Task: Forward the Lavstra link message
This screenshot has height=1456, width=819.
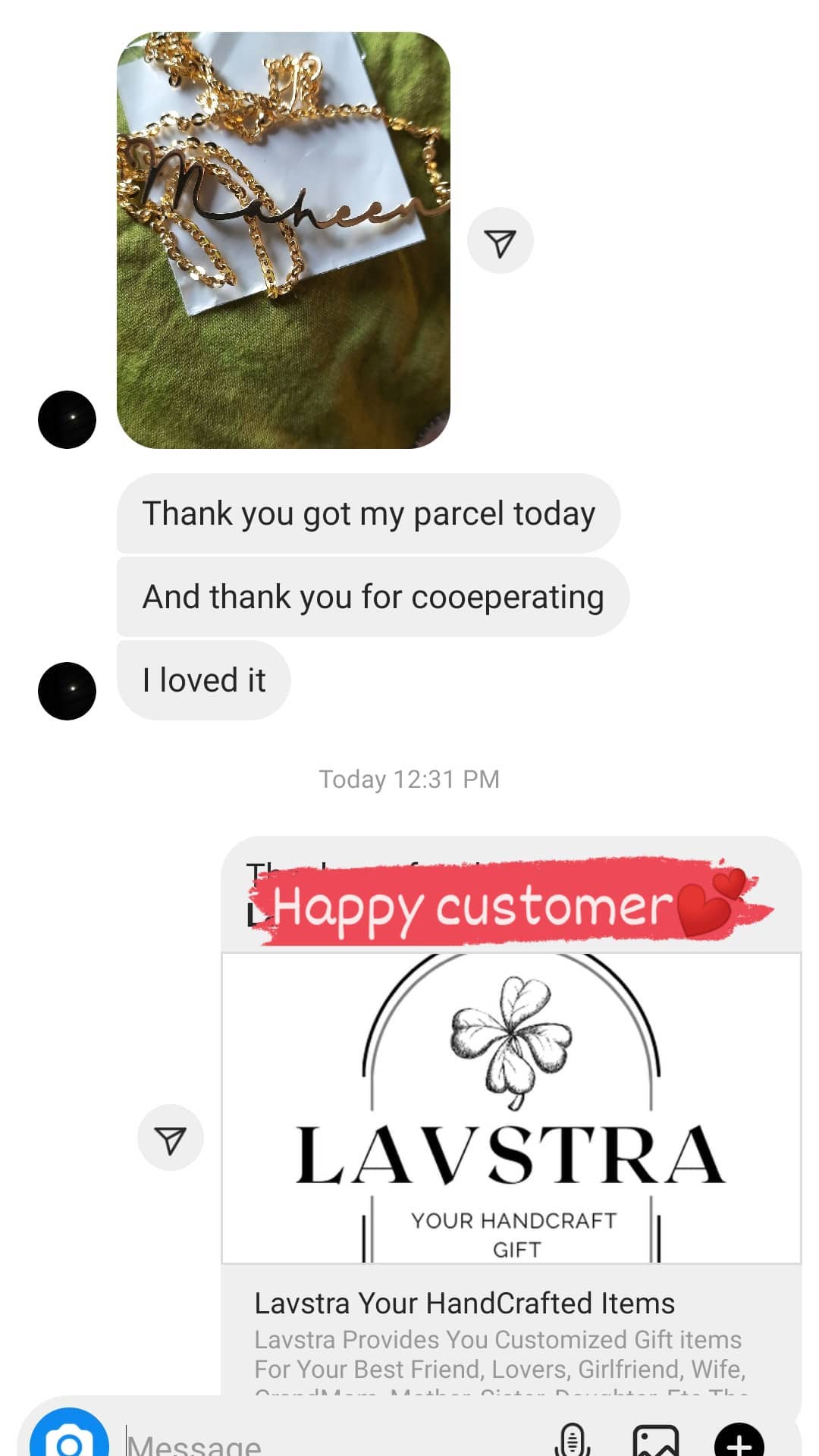Action: point(171,1137)
